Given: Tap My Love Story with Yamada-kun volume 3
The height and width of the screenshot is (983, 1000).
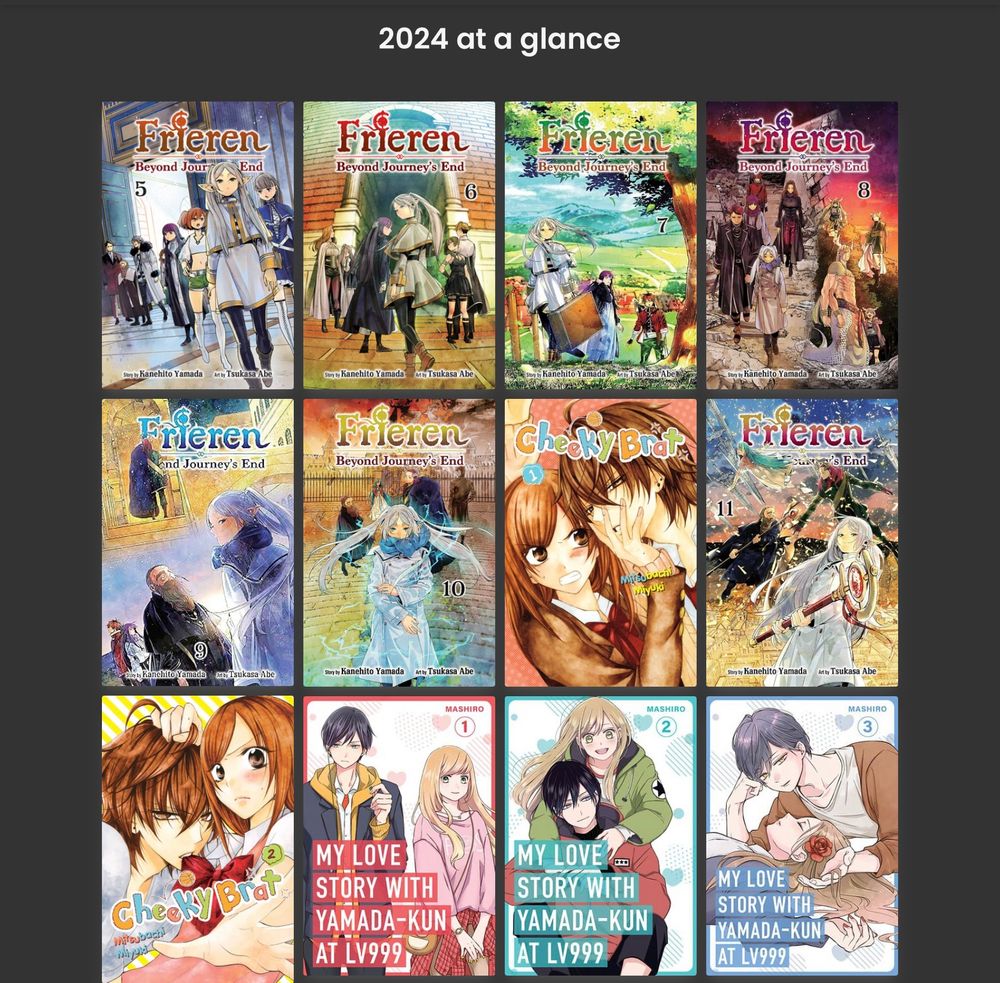Looking at the screenshot, I should 802,836.
